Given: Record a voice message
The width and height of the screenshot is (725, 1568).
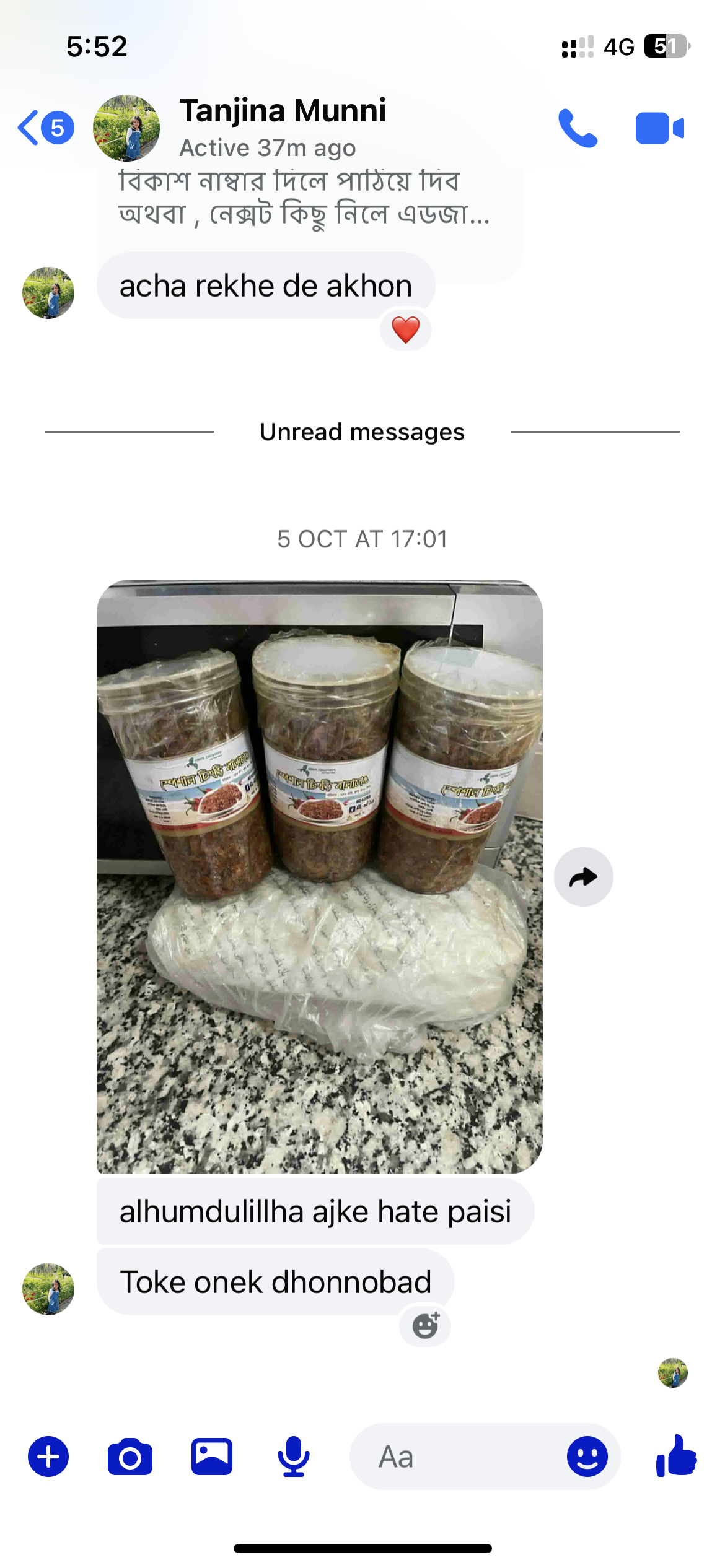Looking at the screenshot, I should (293, 1457).
